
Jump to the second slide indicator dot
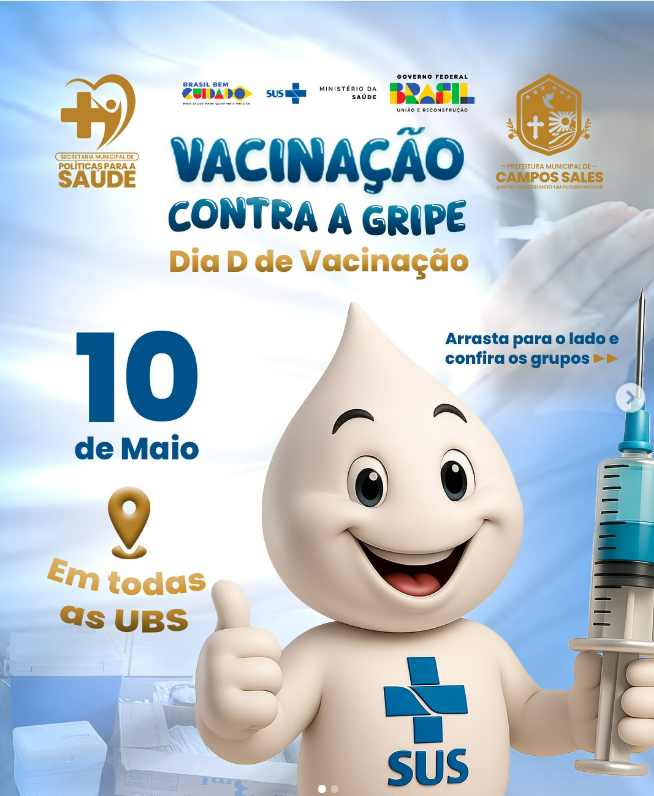tap(334, 788)
